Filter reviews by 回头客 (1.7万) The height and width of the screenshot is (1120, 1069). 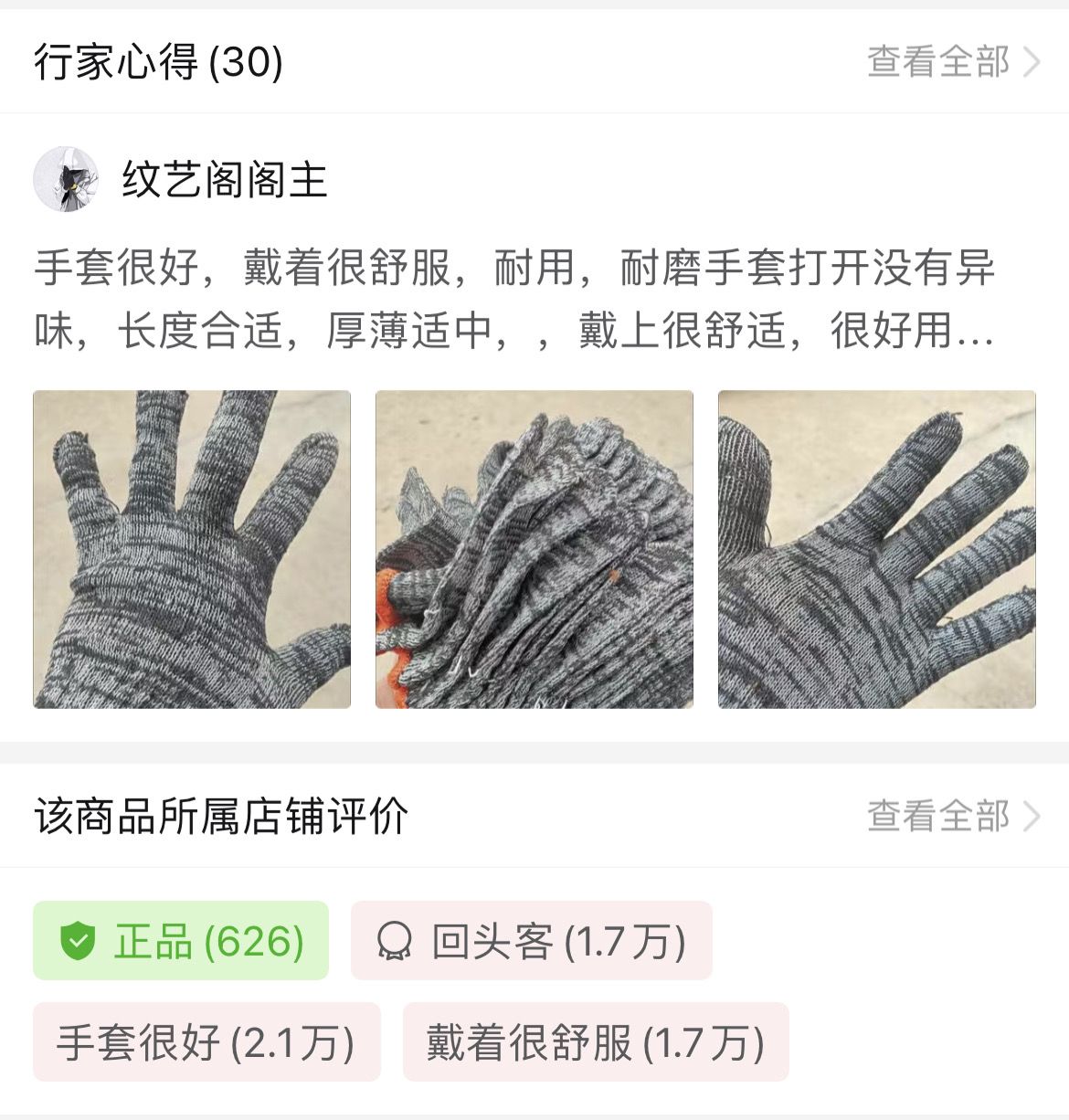coord(532,941)
